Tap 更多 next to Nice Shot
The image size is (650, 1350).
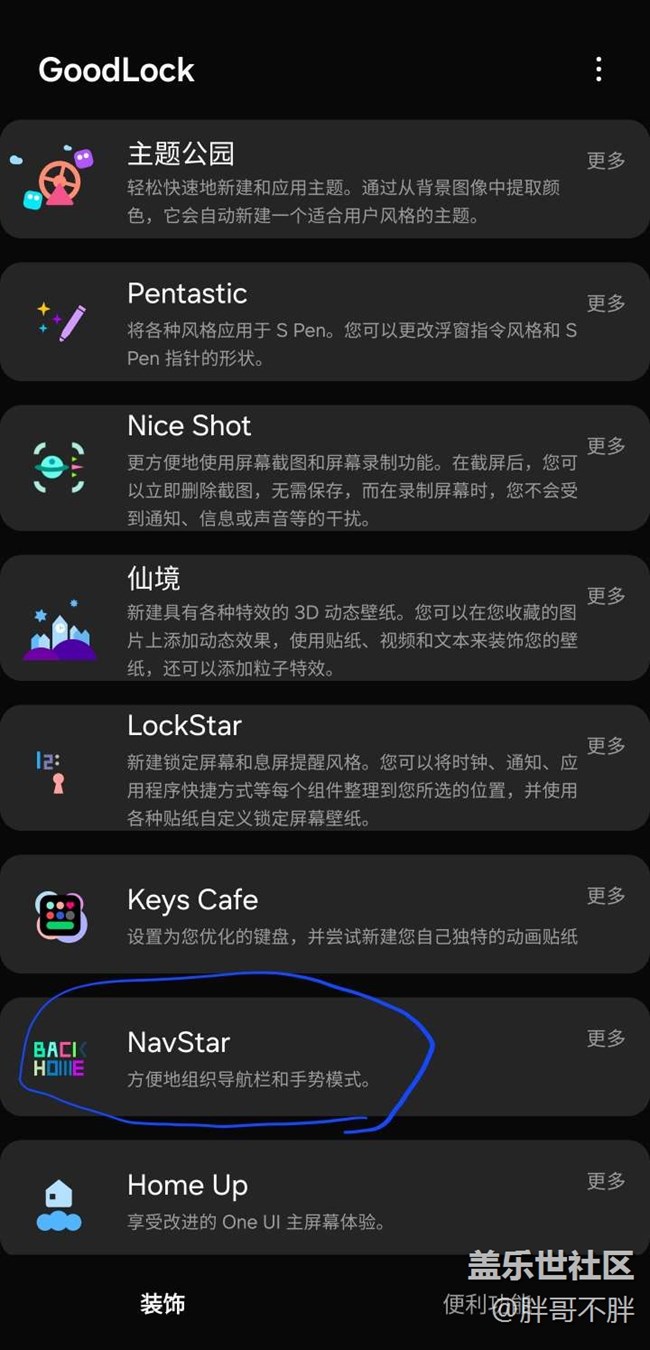pyautogui.click(x=605, y=445)
